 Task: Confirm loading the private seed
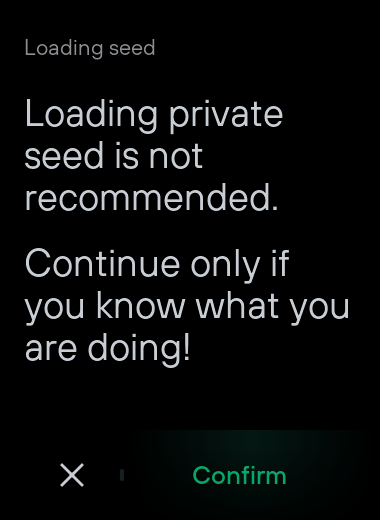click(239, 475)
